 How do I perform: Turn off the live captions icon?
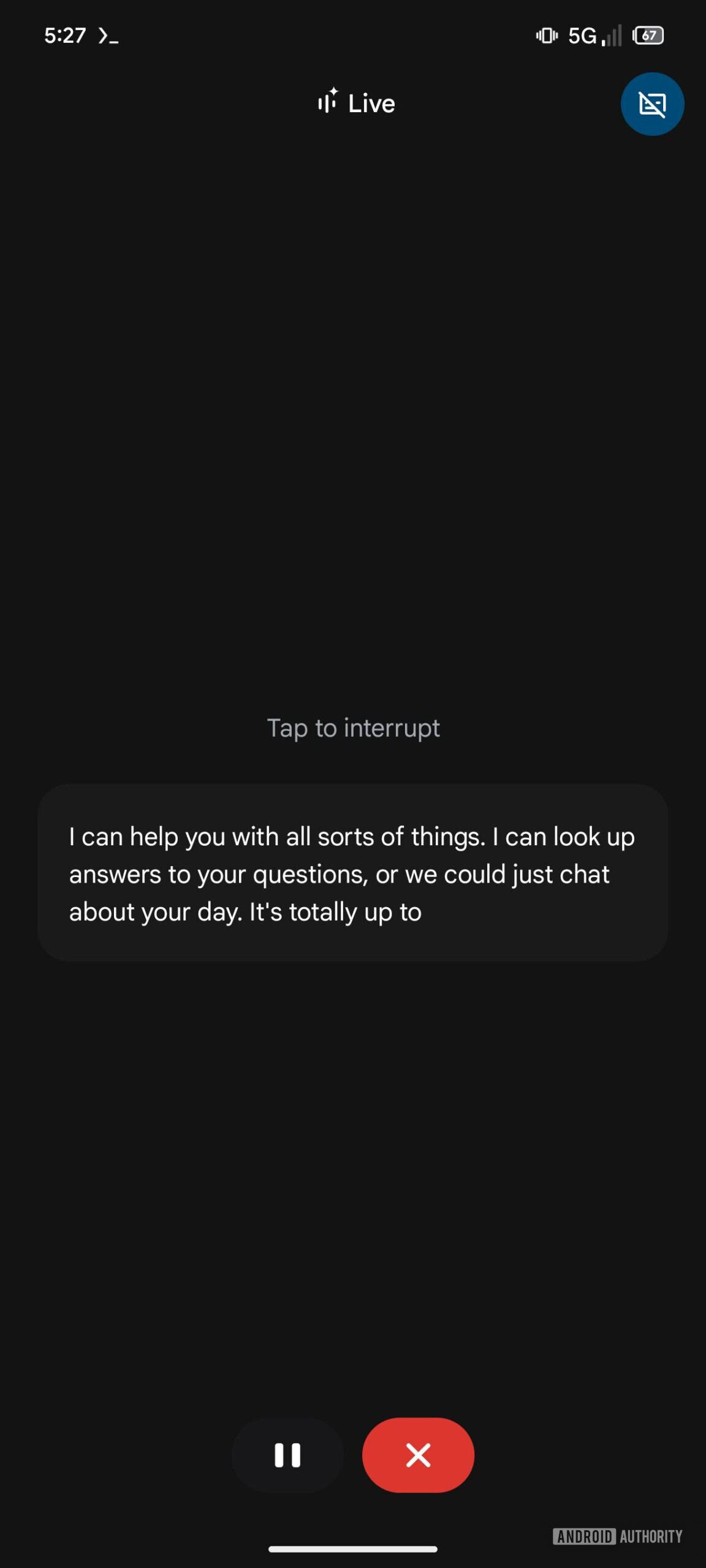(x=652, y=104)
